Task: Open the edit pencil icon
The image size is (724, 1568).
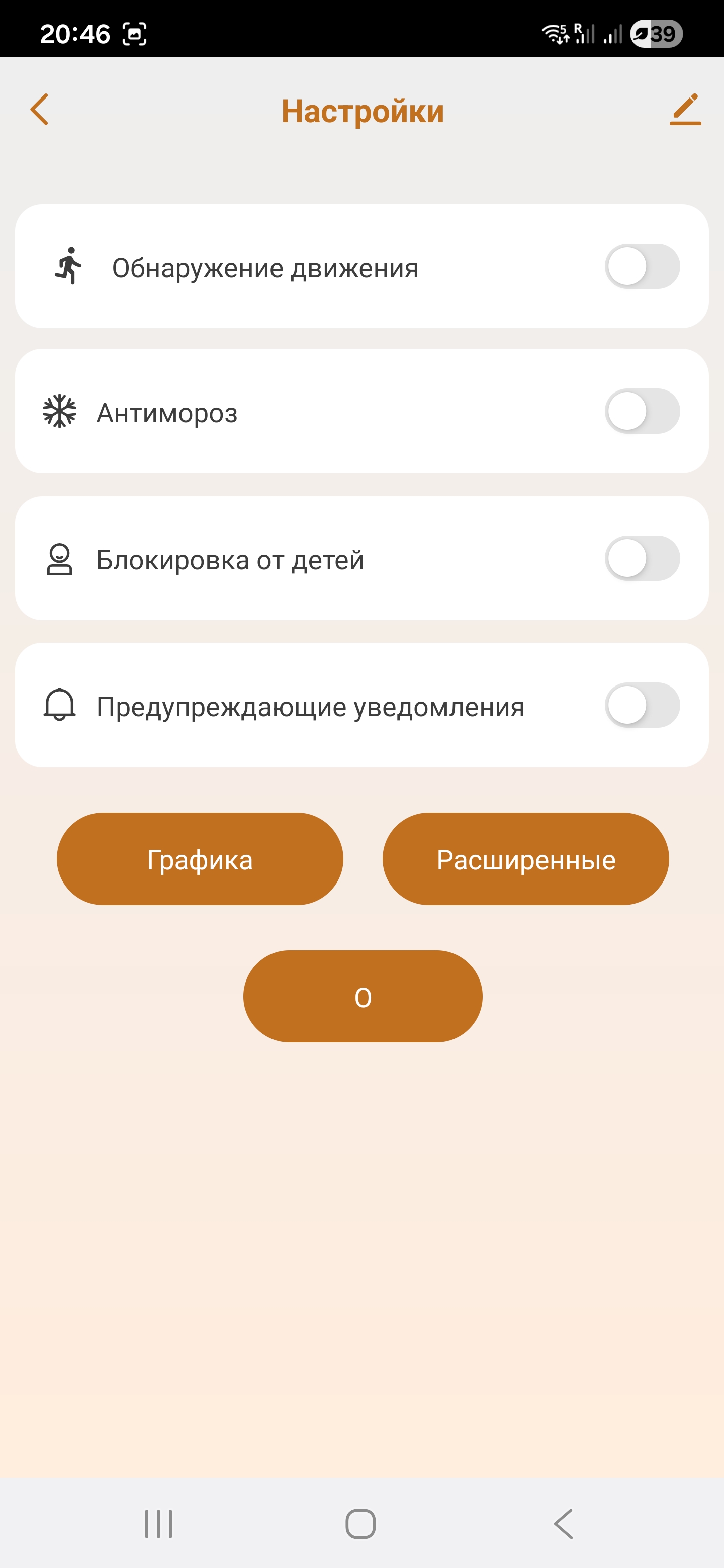Action: (x=685, y=110)
